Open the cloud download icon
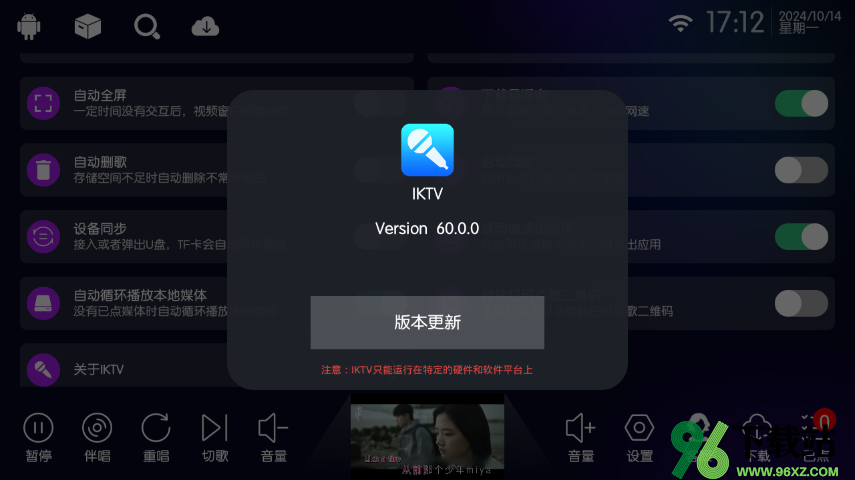This screenshot has height=480, width=855. tap(205, 26)
